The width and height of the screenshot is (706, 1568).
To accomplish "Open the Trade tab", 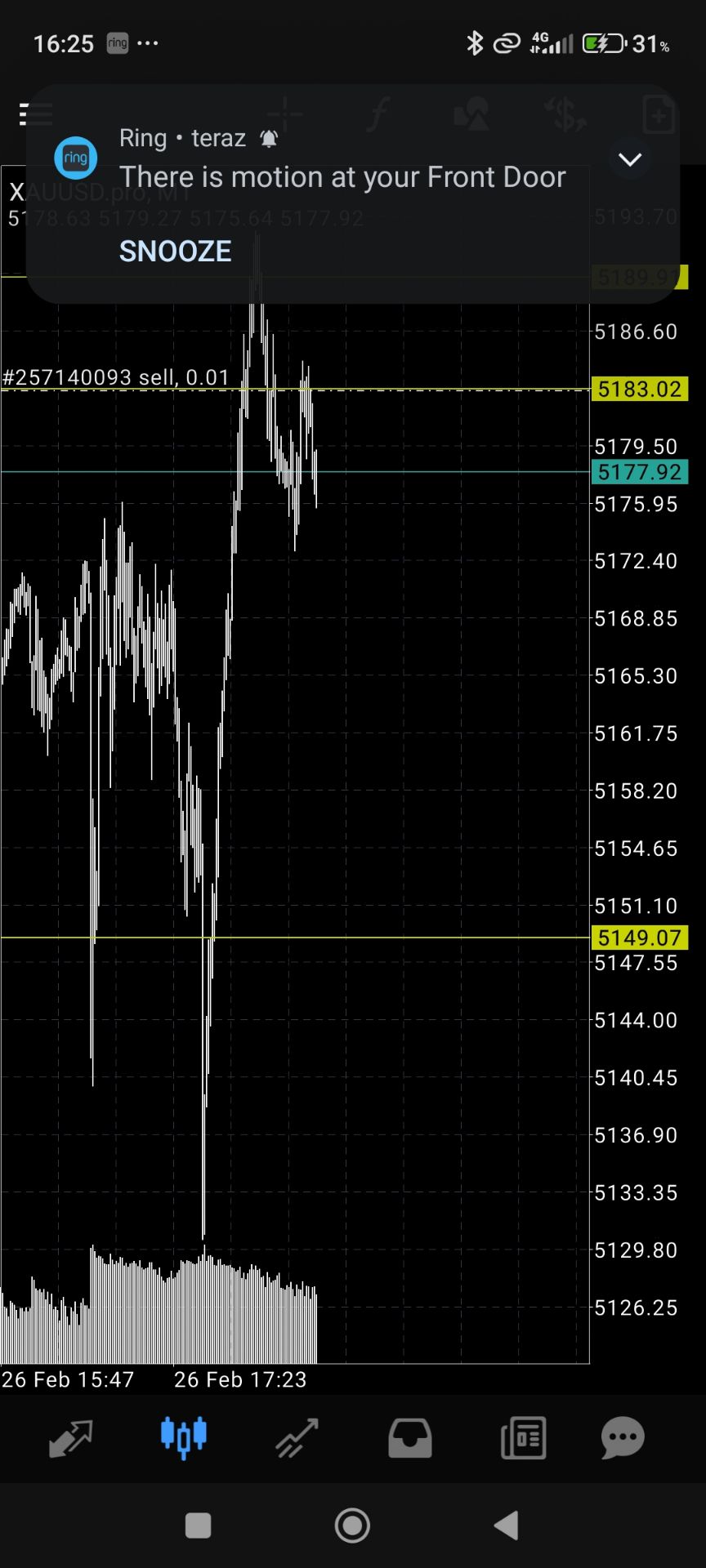I will point(297,1438).
